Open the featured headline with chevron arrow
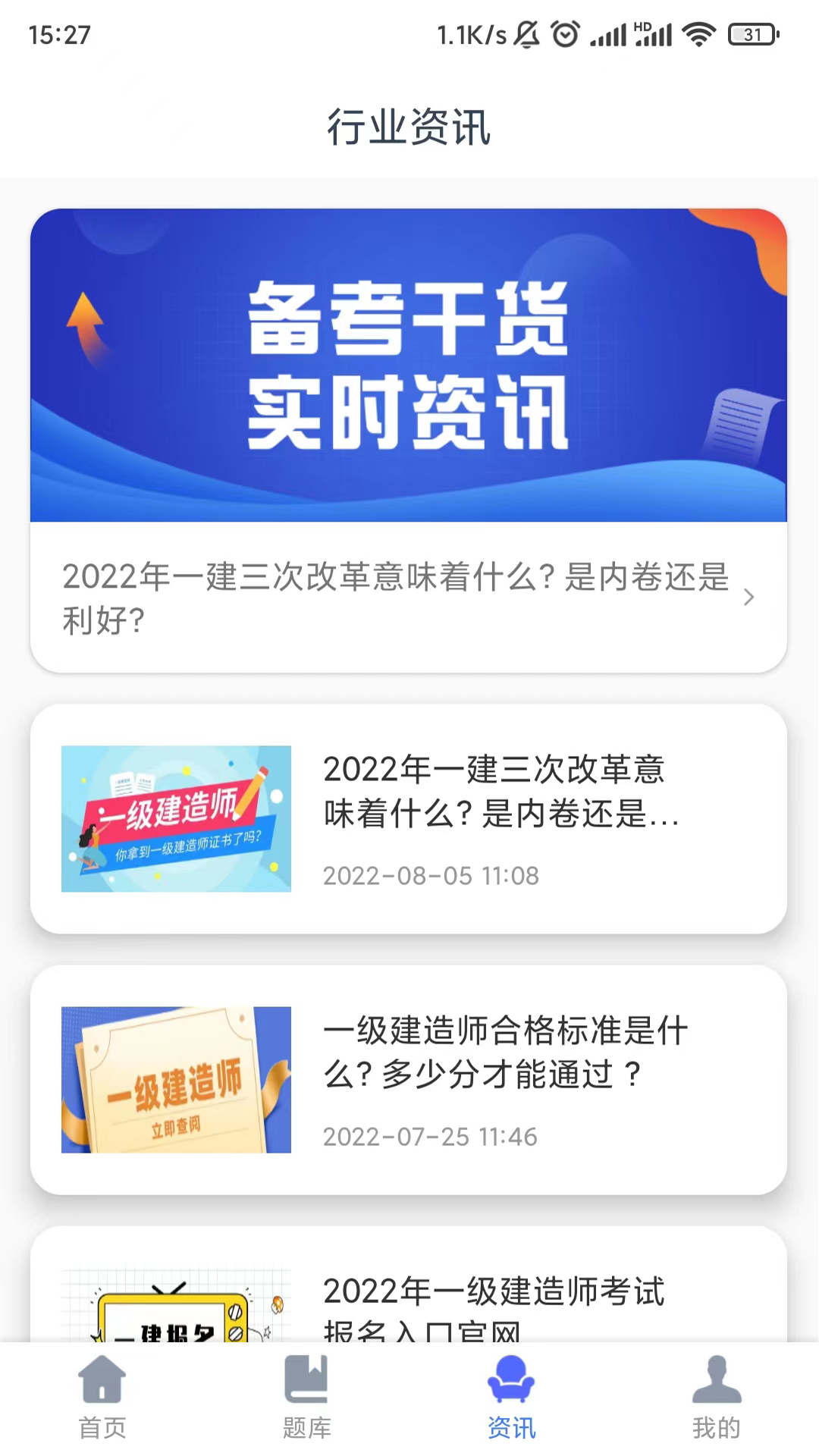Screen dimensions: 819x1456 (409, 598)
